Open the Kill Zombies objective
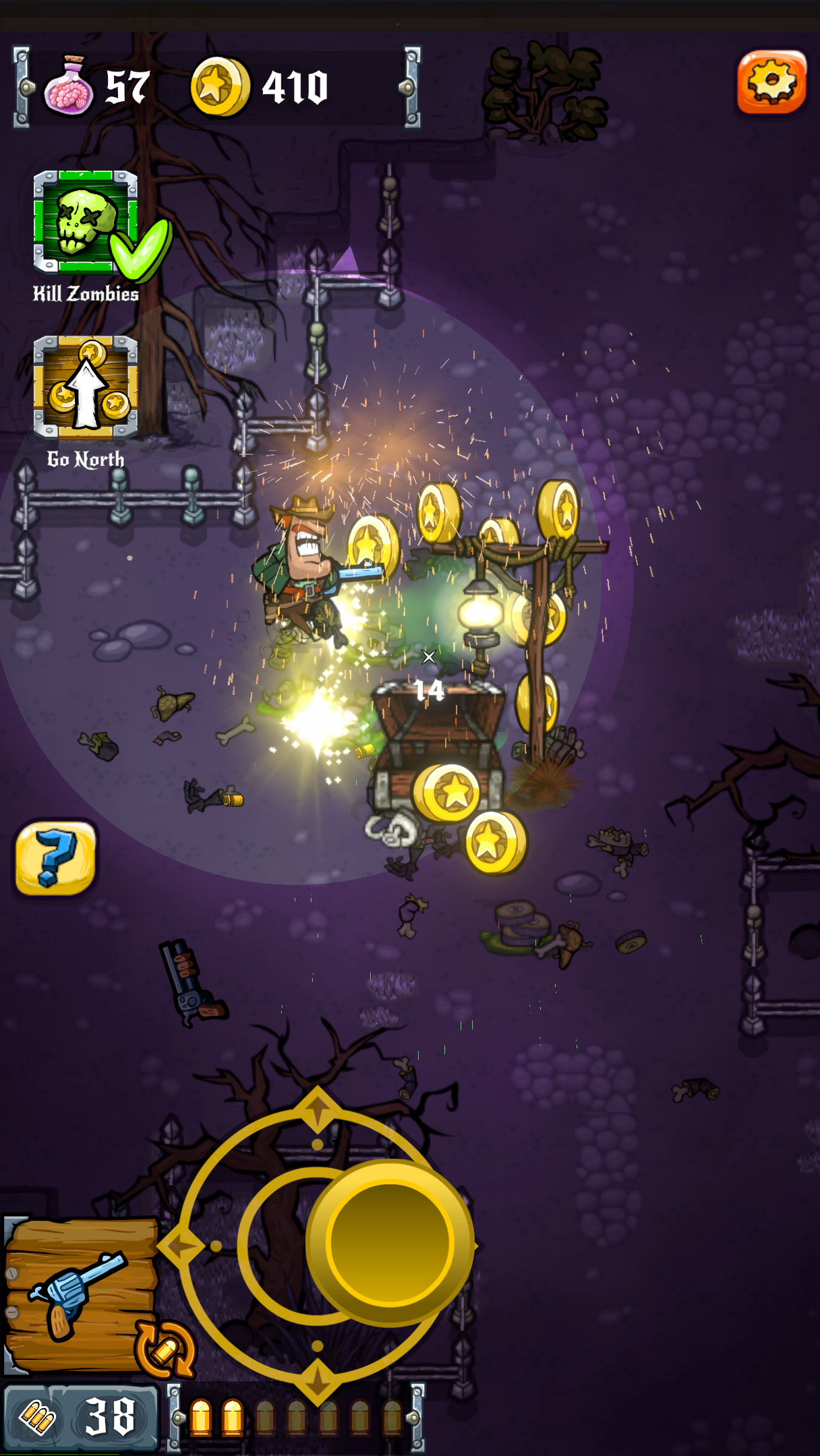Screen dimensions: 820x1456 pyautogui.click(x=86, y=222)
